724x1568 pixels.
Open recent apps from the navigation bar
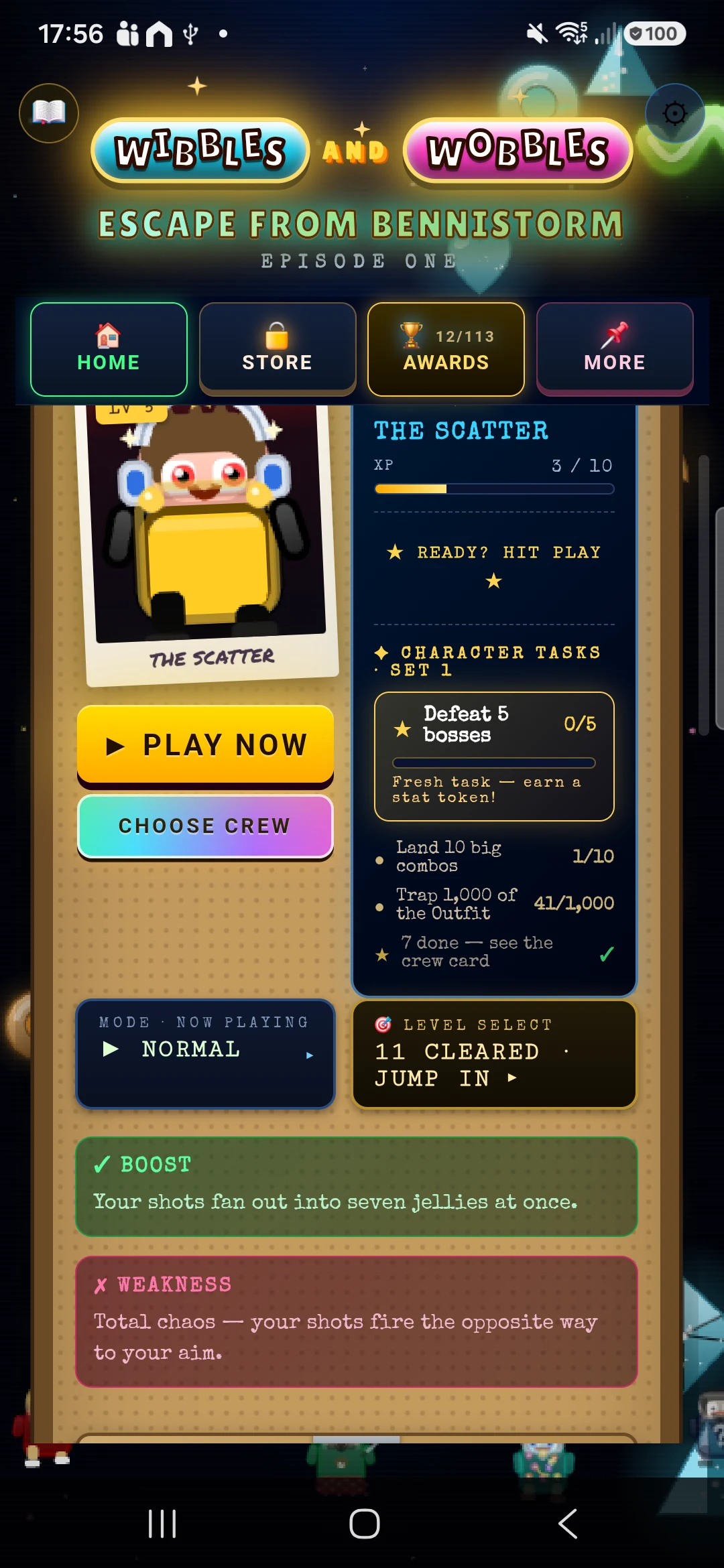pos(162,1524)
